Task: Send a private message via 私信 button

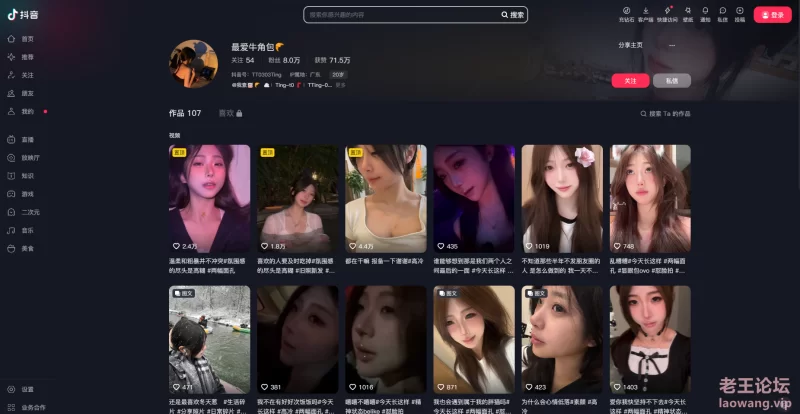Action: [671, 80]
